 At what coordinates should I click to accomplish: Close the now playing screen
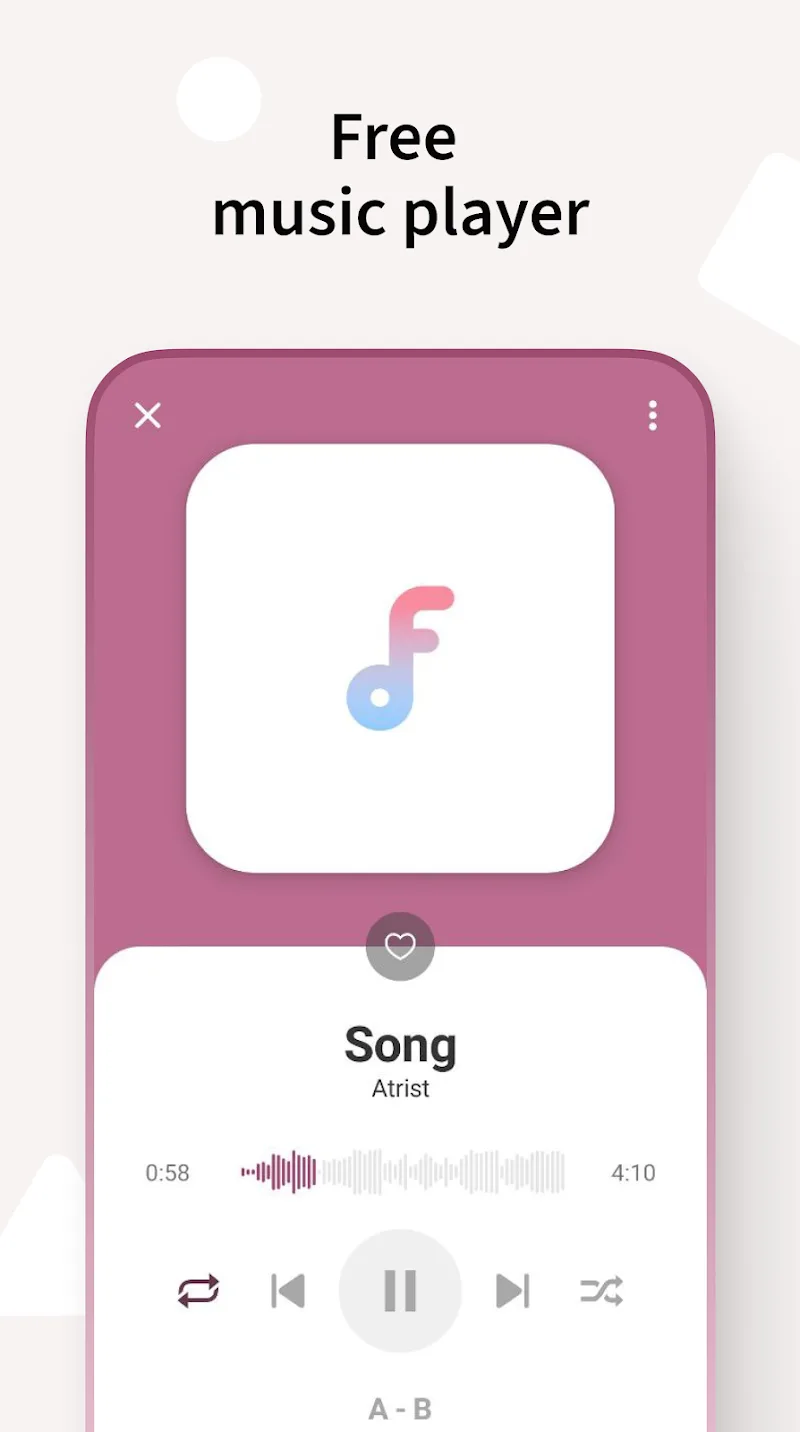(147, 415)
